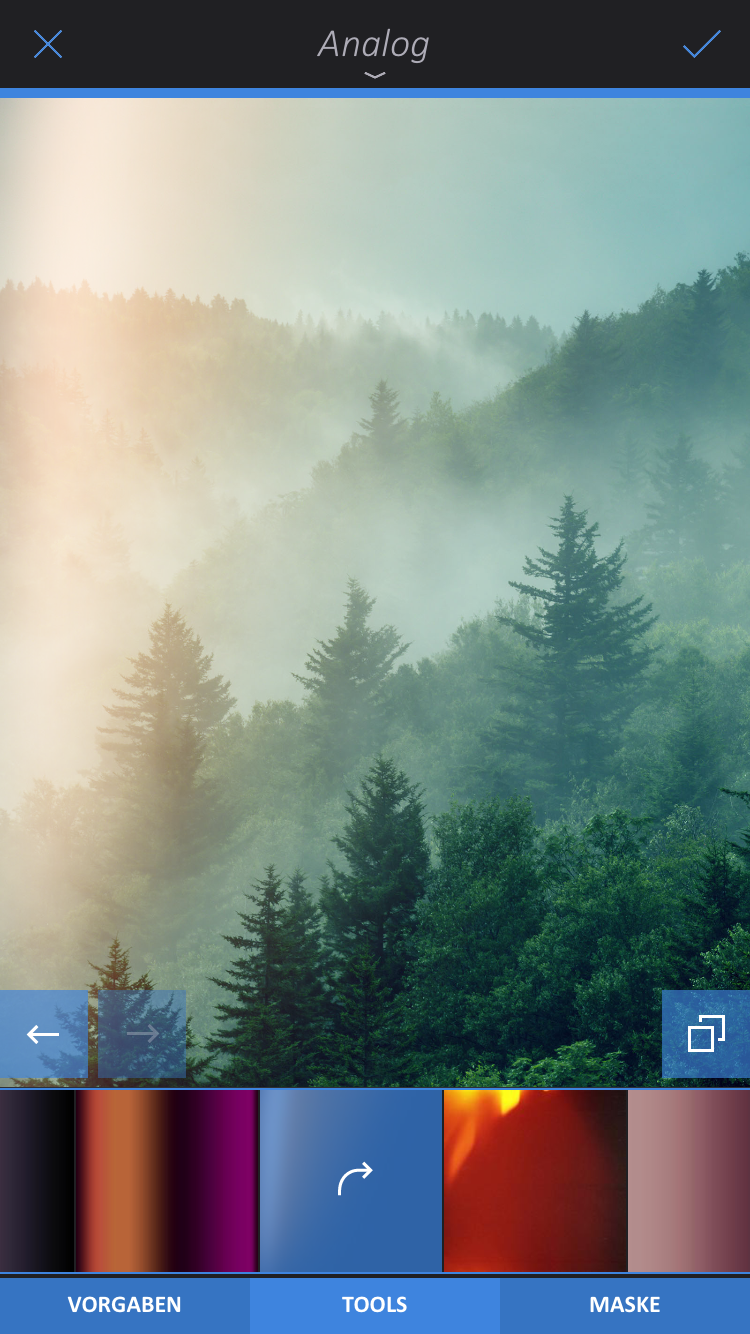This screenshot has width=750, height=1334.
Task: Confirm the Analog edit with the checkmark
Action: point(701,44)
